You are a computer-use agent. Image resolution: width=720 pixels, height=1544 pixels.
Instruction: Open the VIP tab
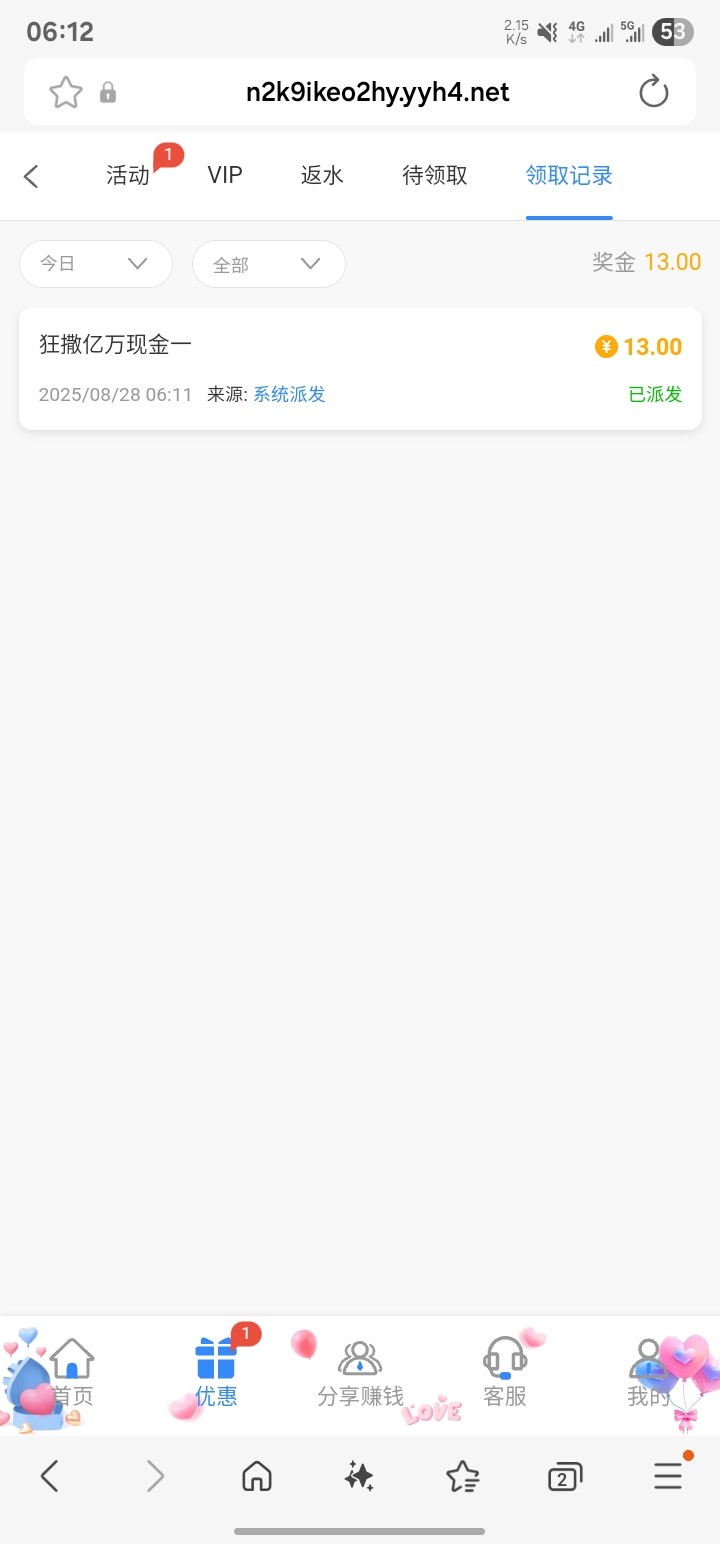(225, 176)
